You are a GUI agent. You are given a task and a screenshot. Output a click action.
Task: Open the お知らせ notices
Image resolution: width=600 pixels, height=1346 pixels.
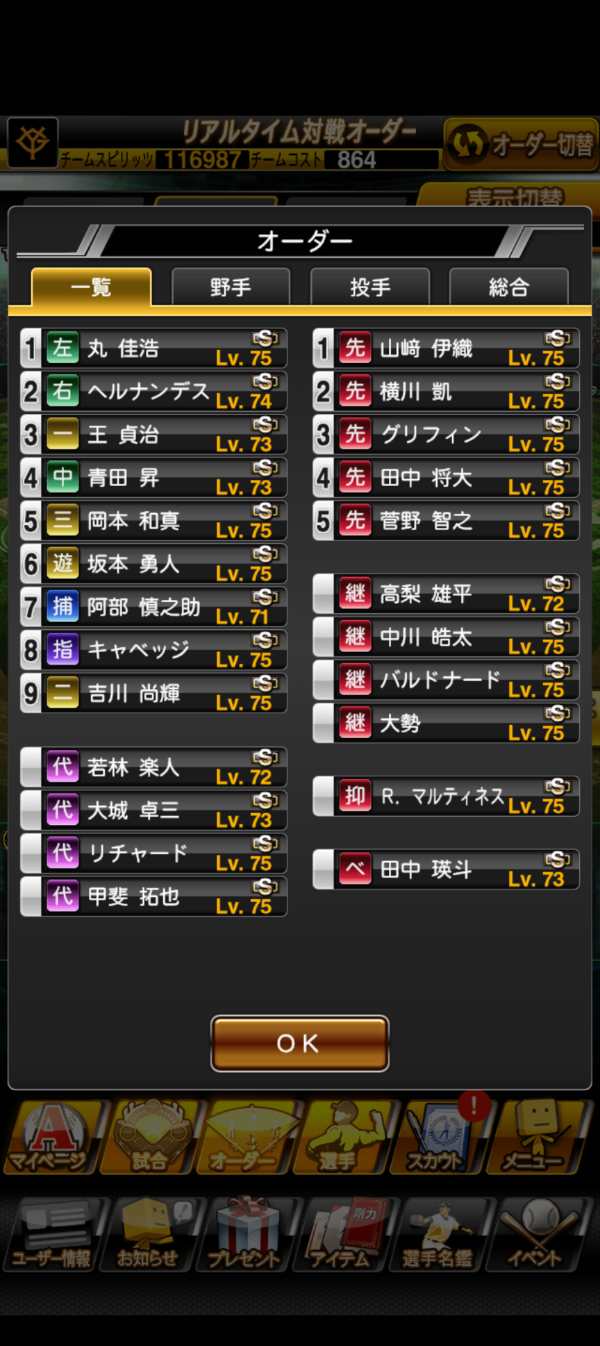coord(150,1235)
